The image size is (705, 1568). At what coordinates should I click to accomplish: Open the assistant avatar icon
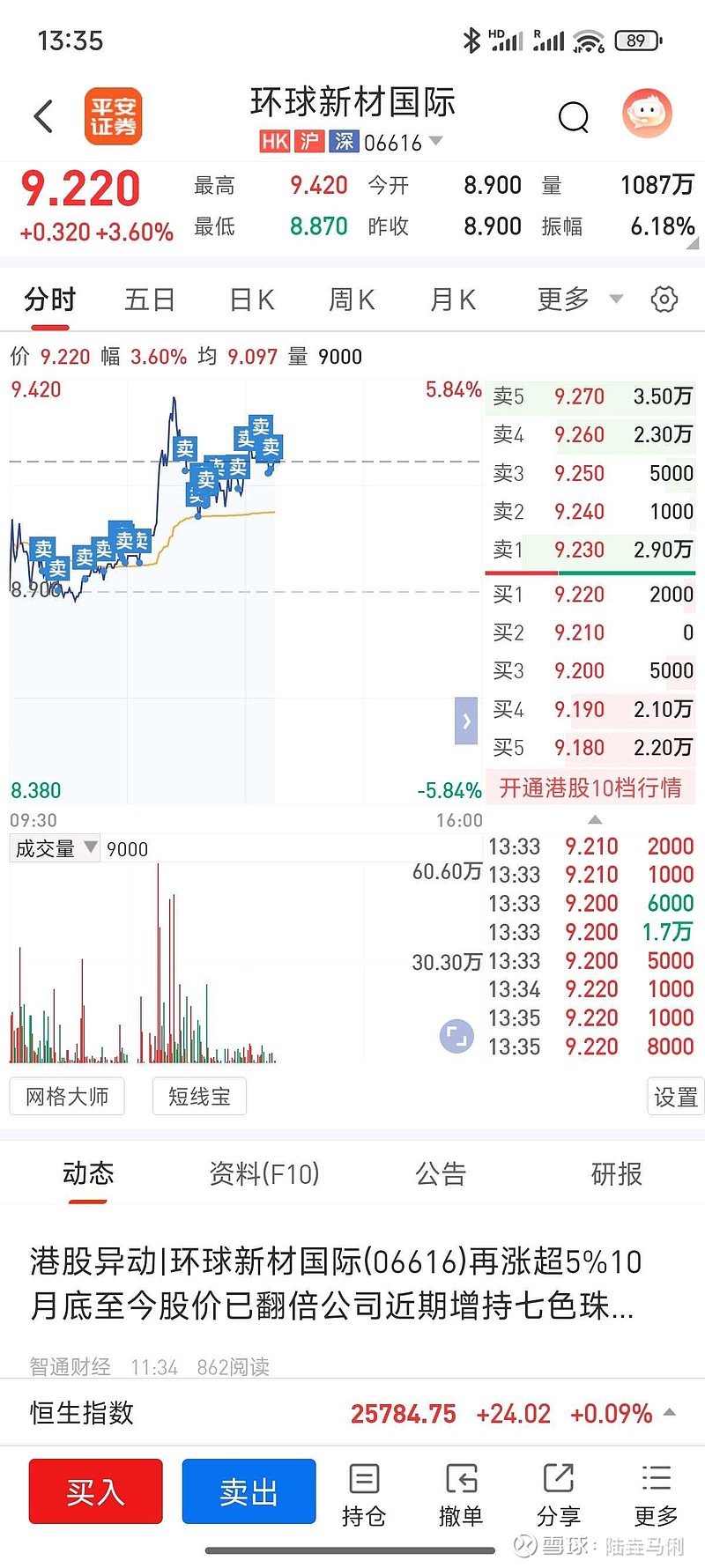[x=648, y=115]
